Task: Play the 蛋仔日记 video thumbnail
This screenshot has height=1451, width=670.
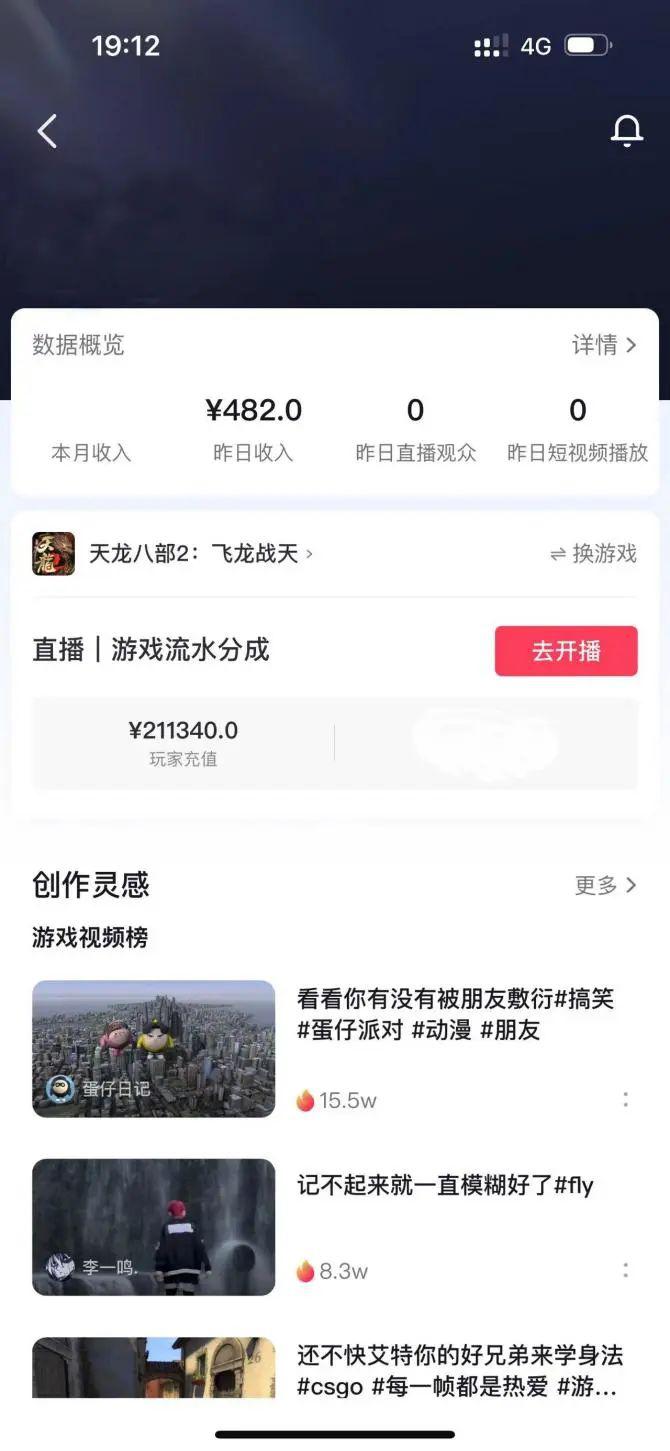Action: click(153, 1048)
